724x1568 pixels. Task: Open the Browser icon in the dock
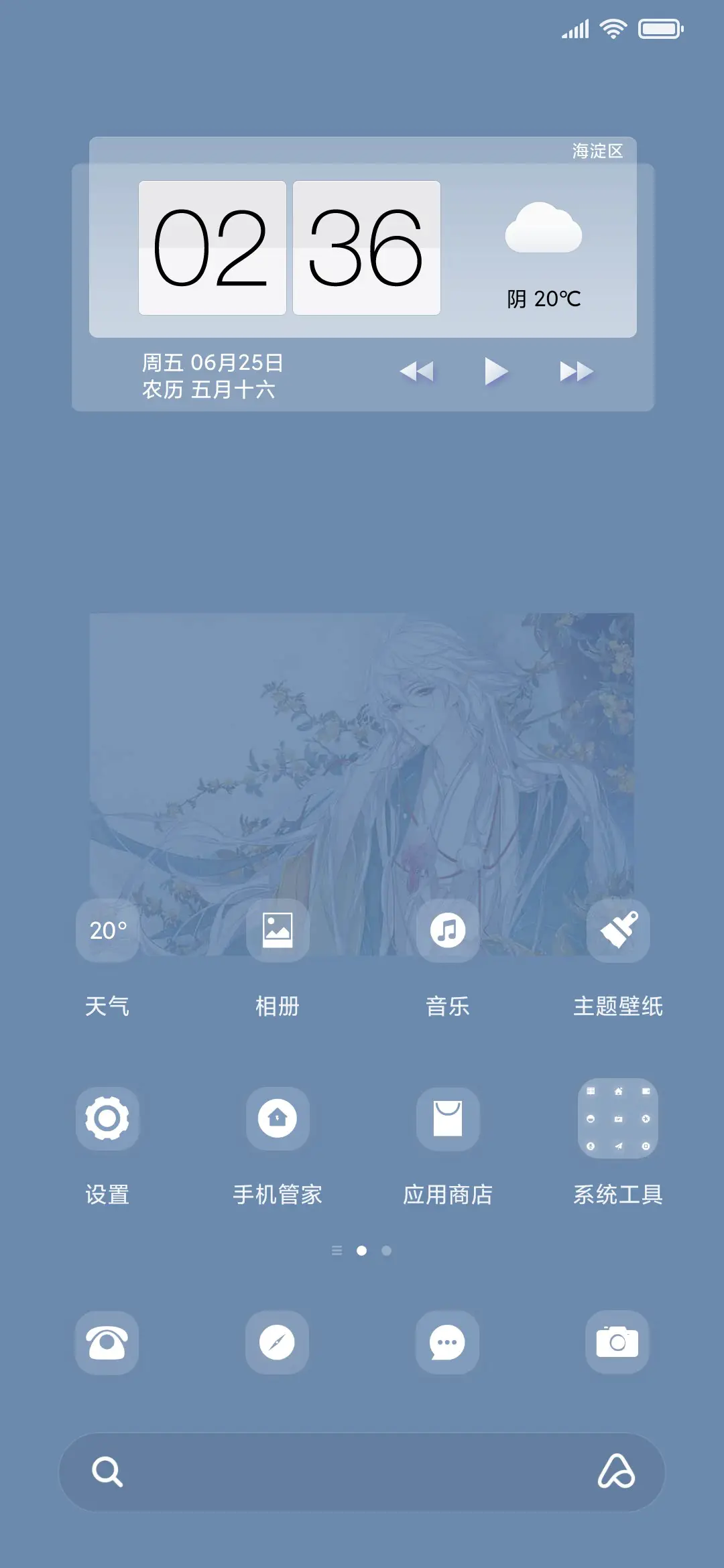(x=277, y=1342)
